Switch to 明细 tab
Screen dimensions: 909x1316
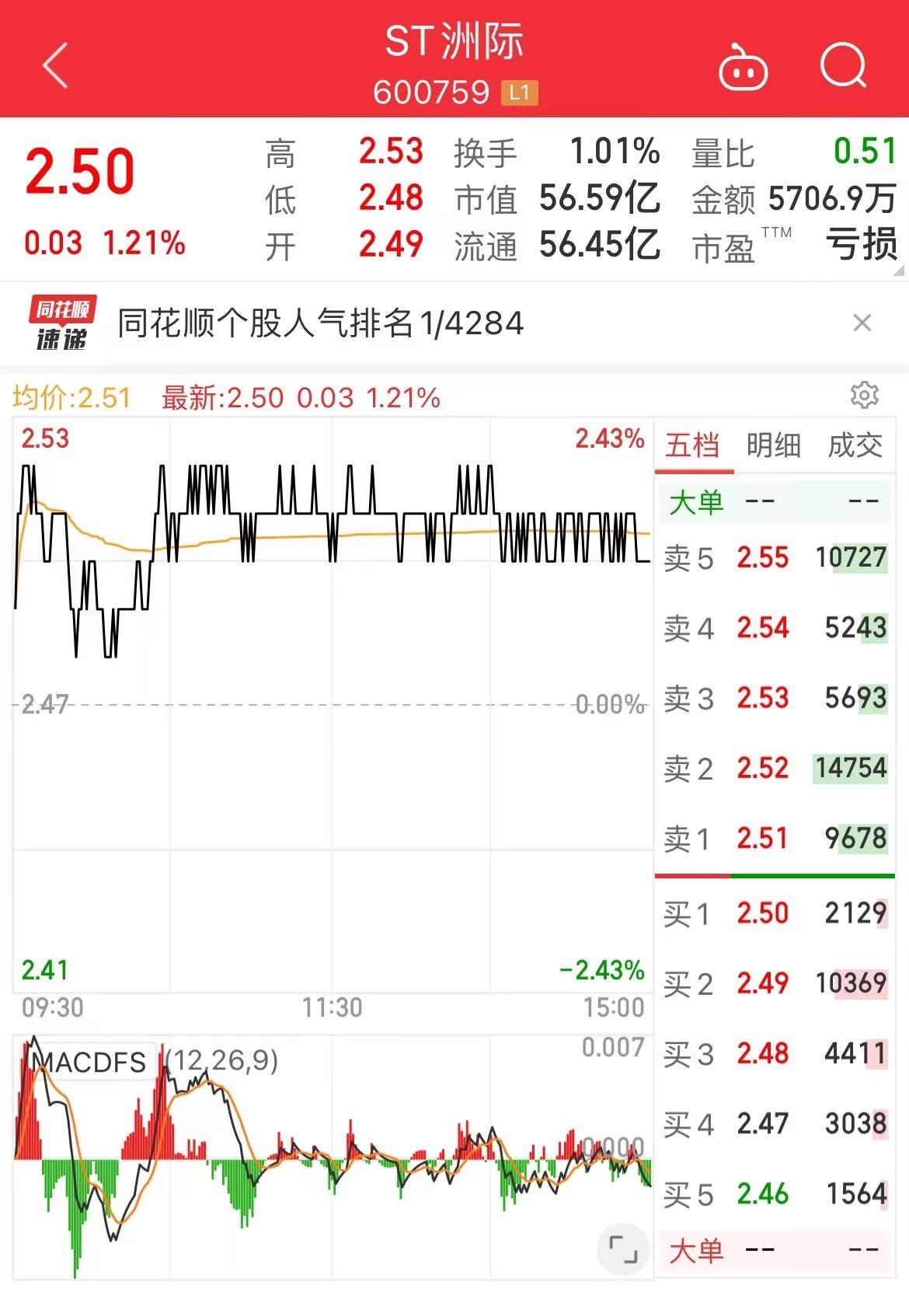[x=773, y=446]
